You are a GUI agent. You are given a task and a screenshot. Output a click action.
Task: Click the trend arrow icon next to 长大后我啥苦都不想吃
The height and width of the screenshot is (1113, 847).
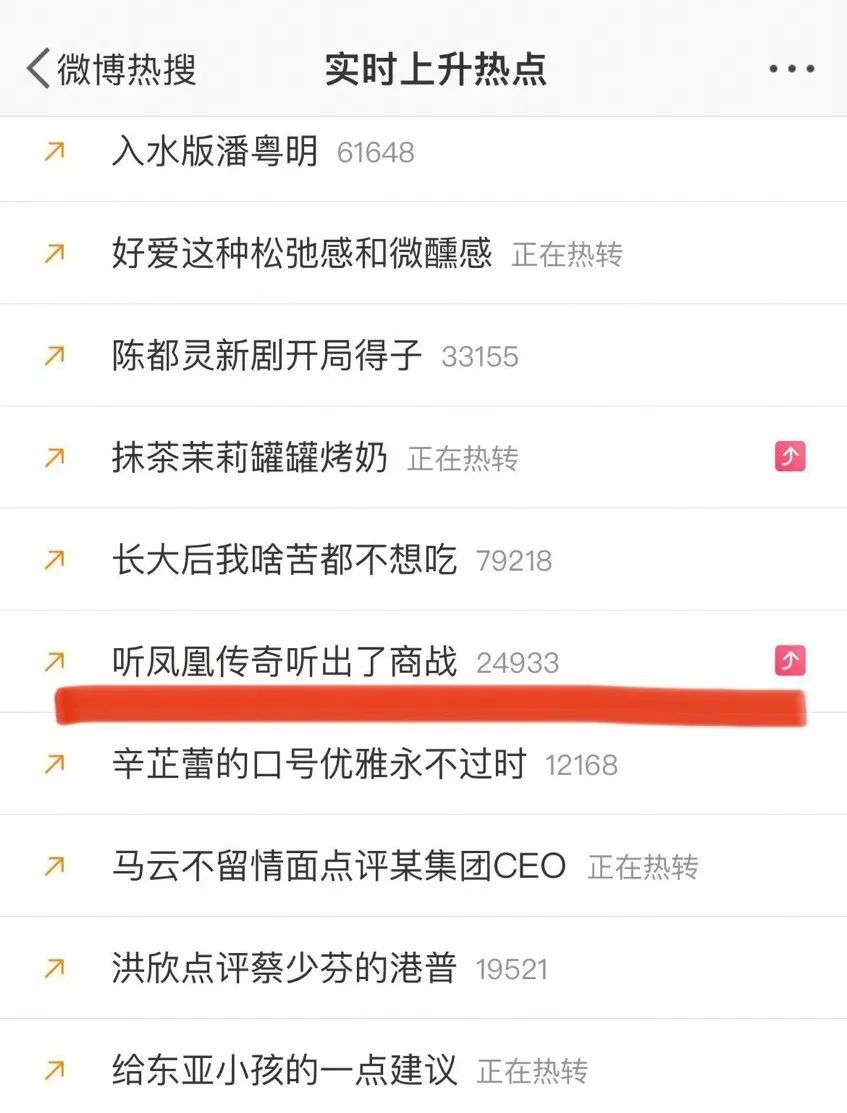(57, 560)
